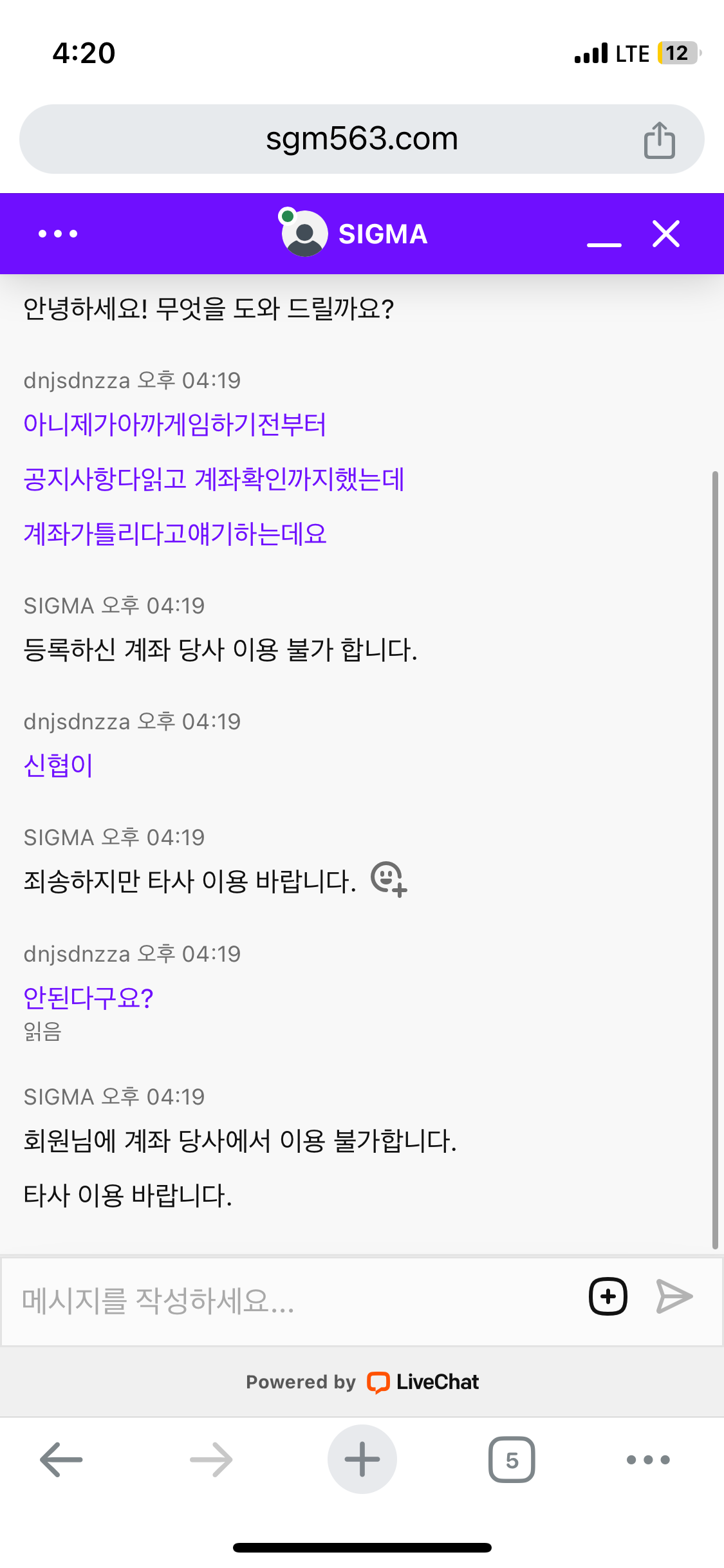Screen dimensions: 724x1568
Task: Close the SIGMA chat window
Action: [665, 234]
